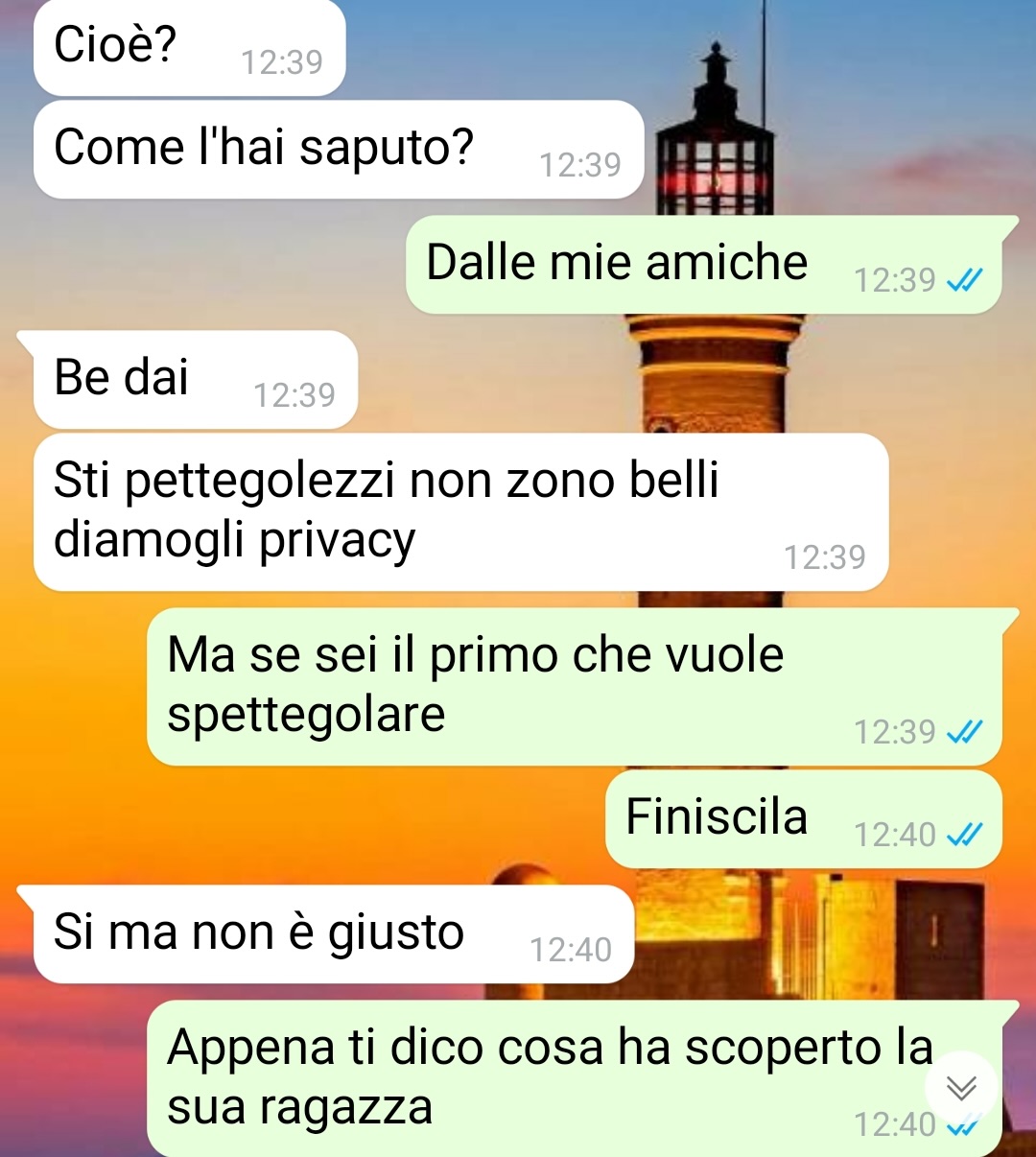Screen dimensions: 1036x1157
Task: Jump to latest messages with down chevrons
Action: coord(961,1087)
